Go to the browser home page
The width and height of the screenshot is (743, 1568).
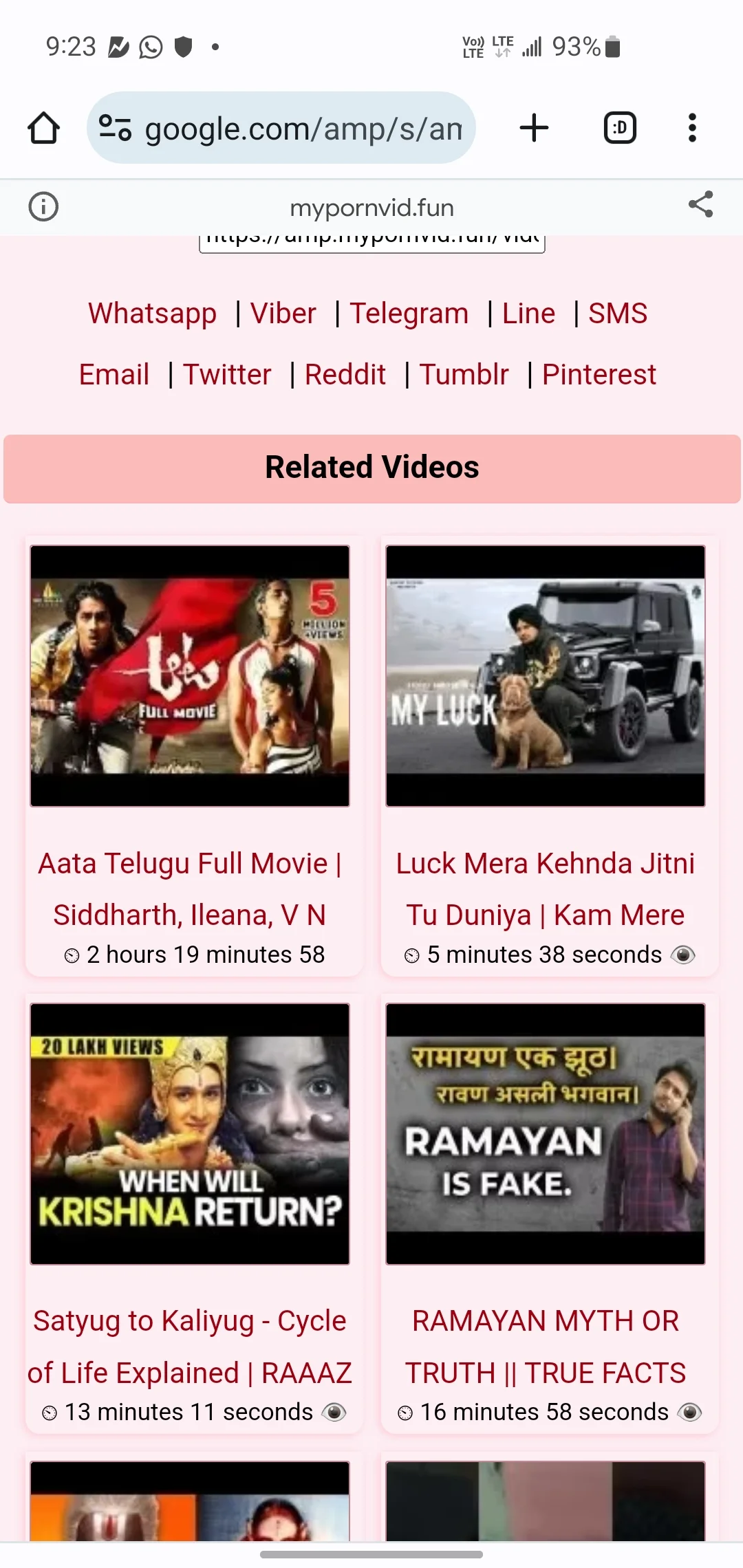[43, 128]
